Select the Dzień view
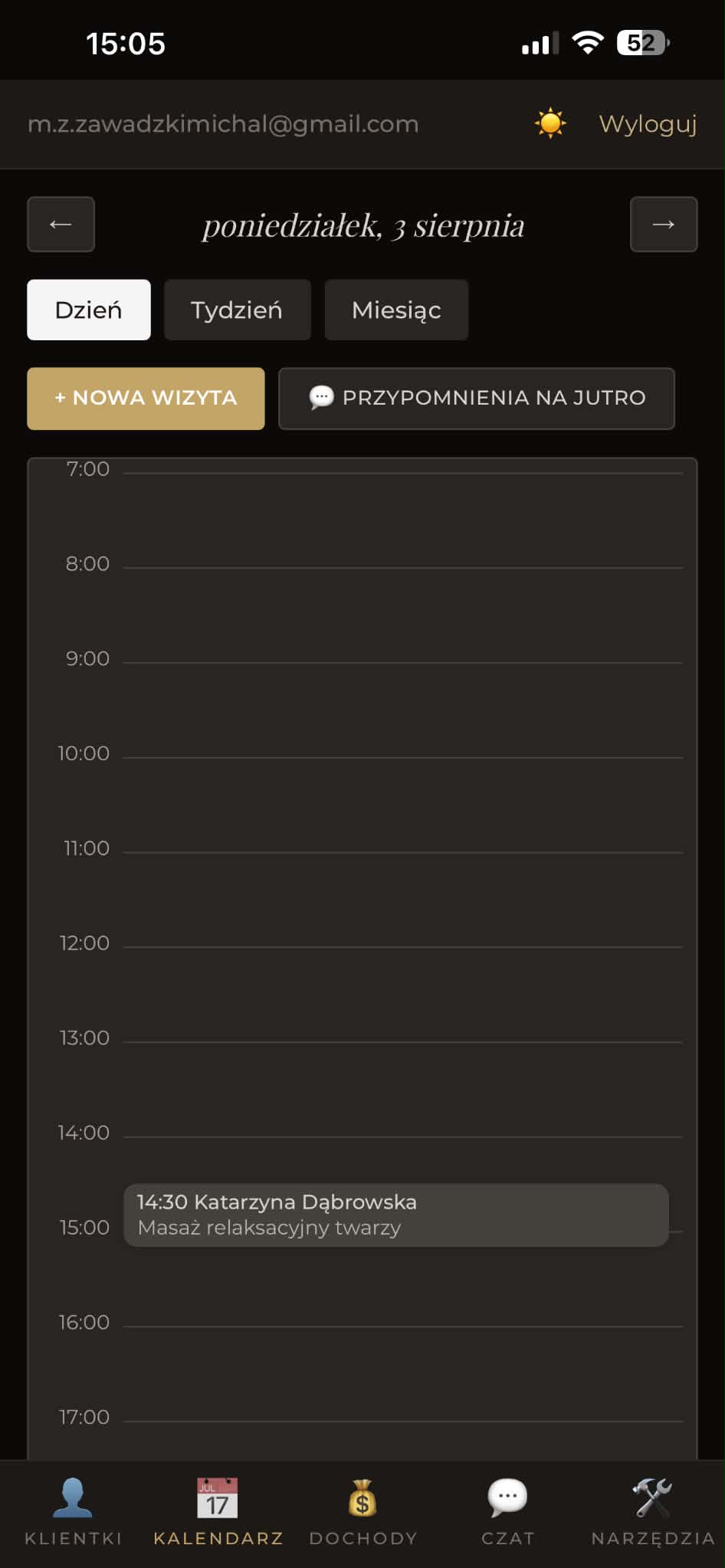Image resolution: width=725 pixels, height=1568 pixels. click(89, 310)
